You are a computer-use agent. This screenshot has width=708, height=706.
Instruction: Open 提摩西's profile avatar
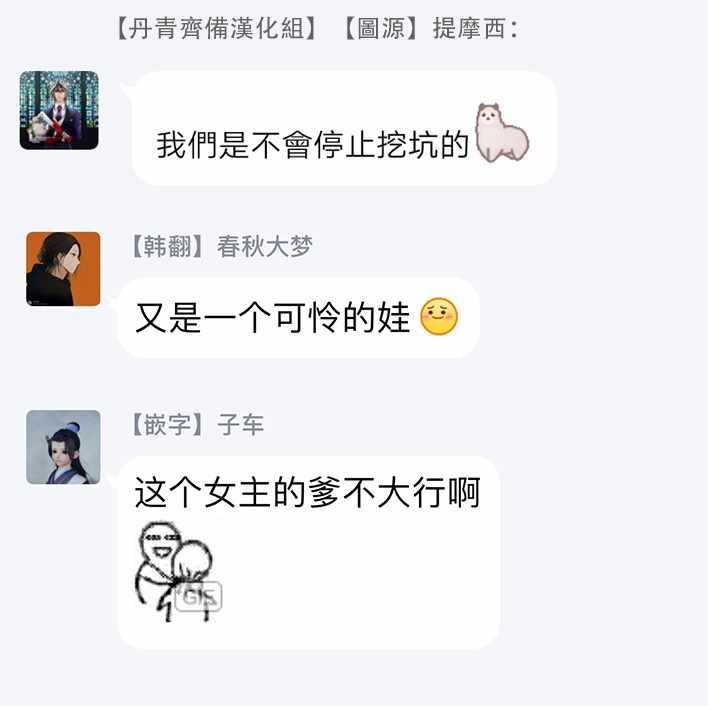[x=59, y=110]
